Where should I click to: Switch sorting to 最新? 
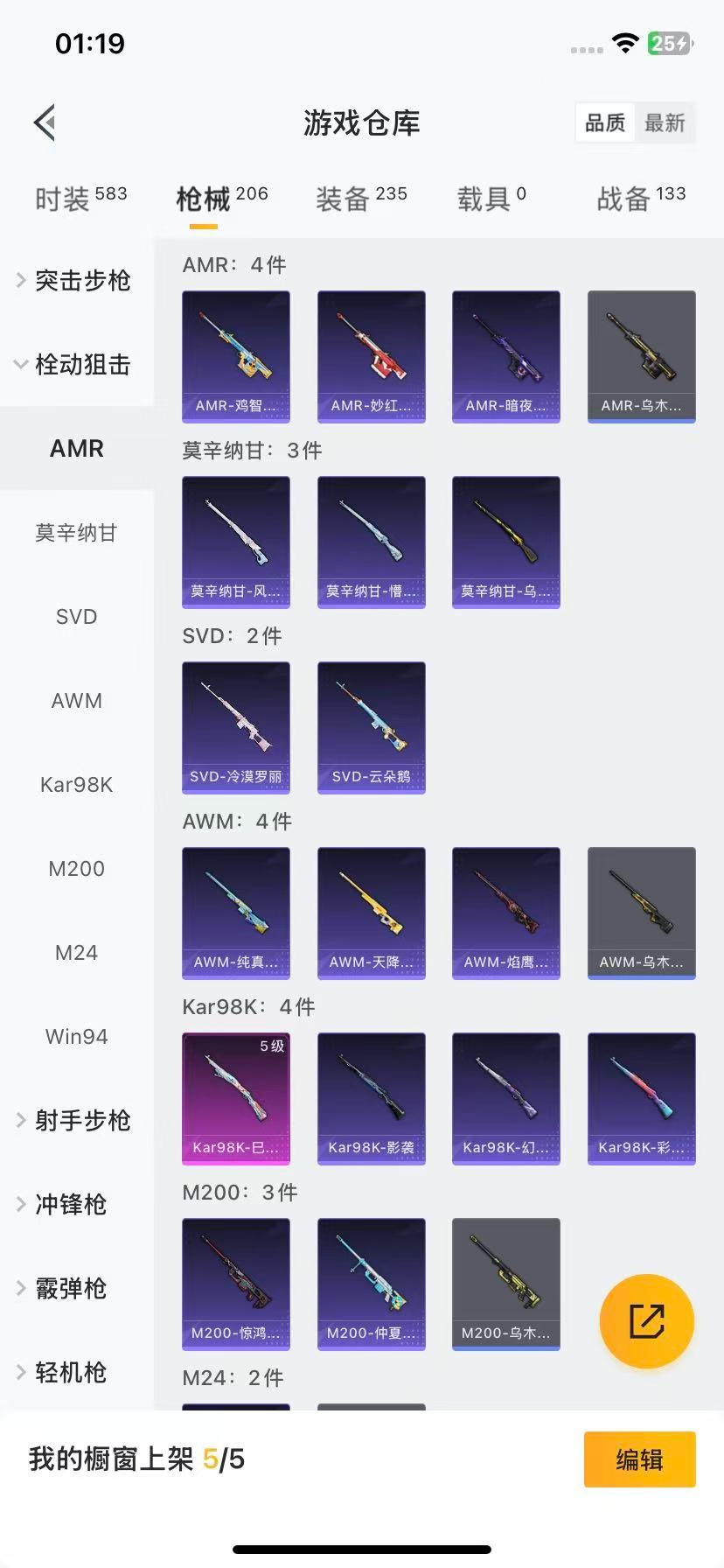click(665, 122)
